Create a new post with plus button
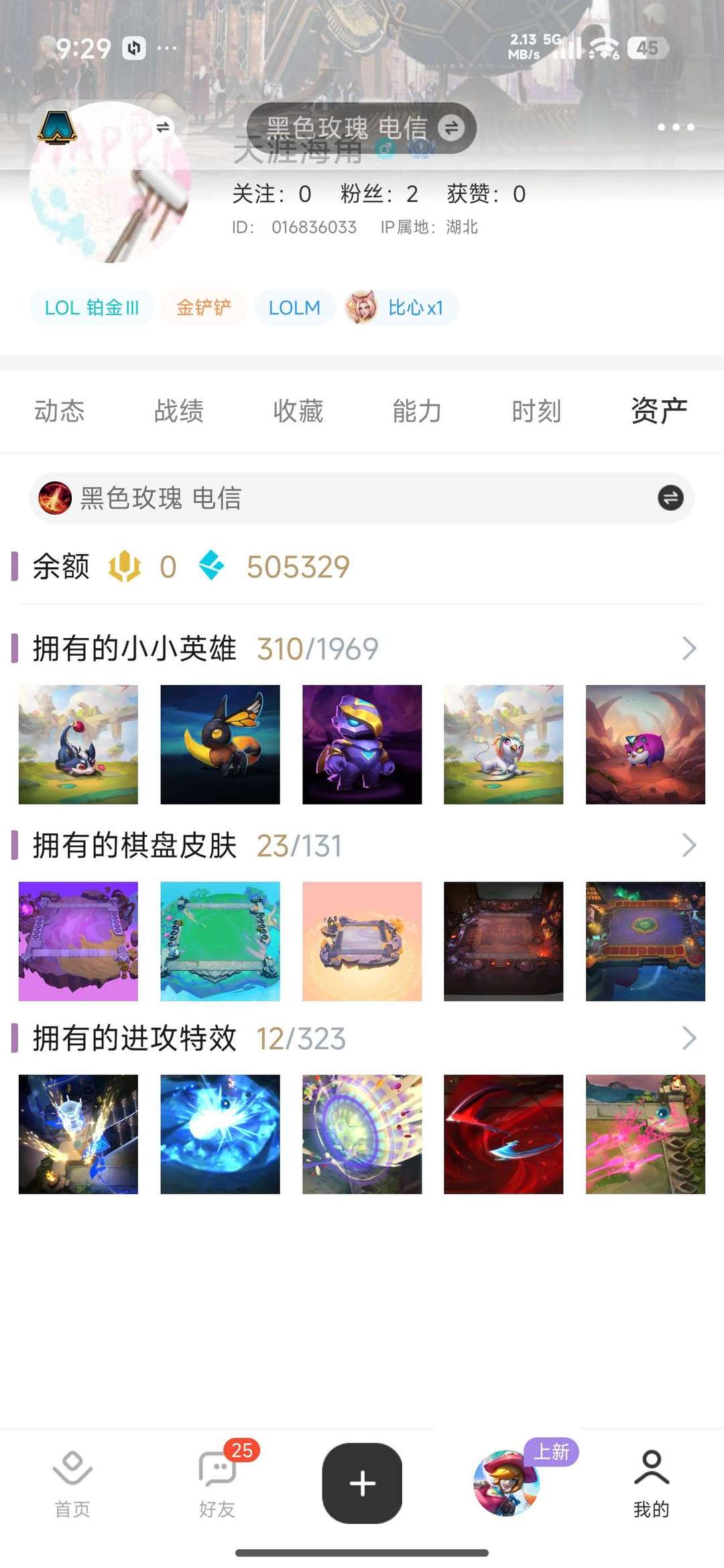724x1568 pixels. 362,1483
